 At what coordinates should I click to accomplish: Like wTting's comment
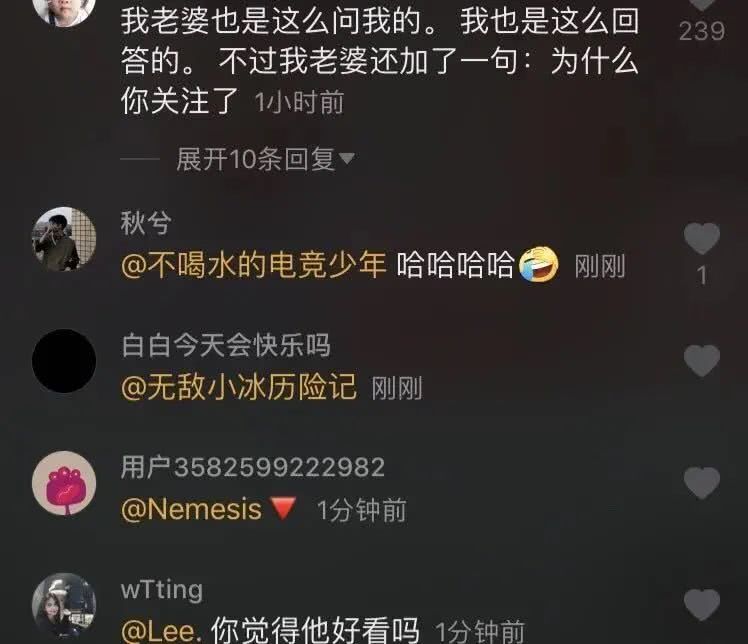click(702, 604)
